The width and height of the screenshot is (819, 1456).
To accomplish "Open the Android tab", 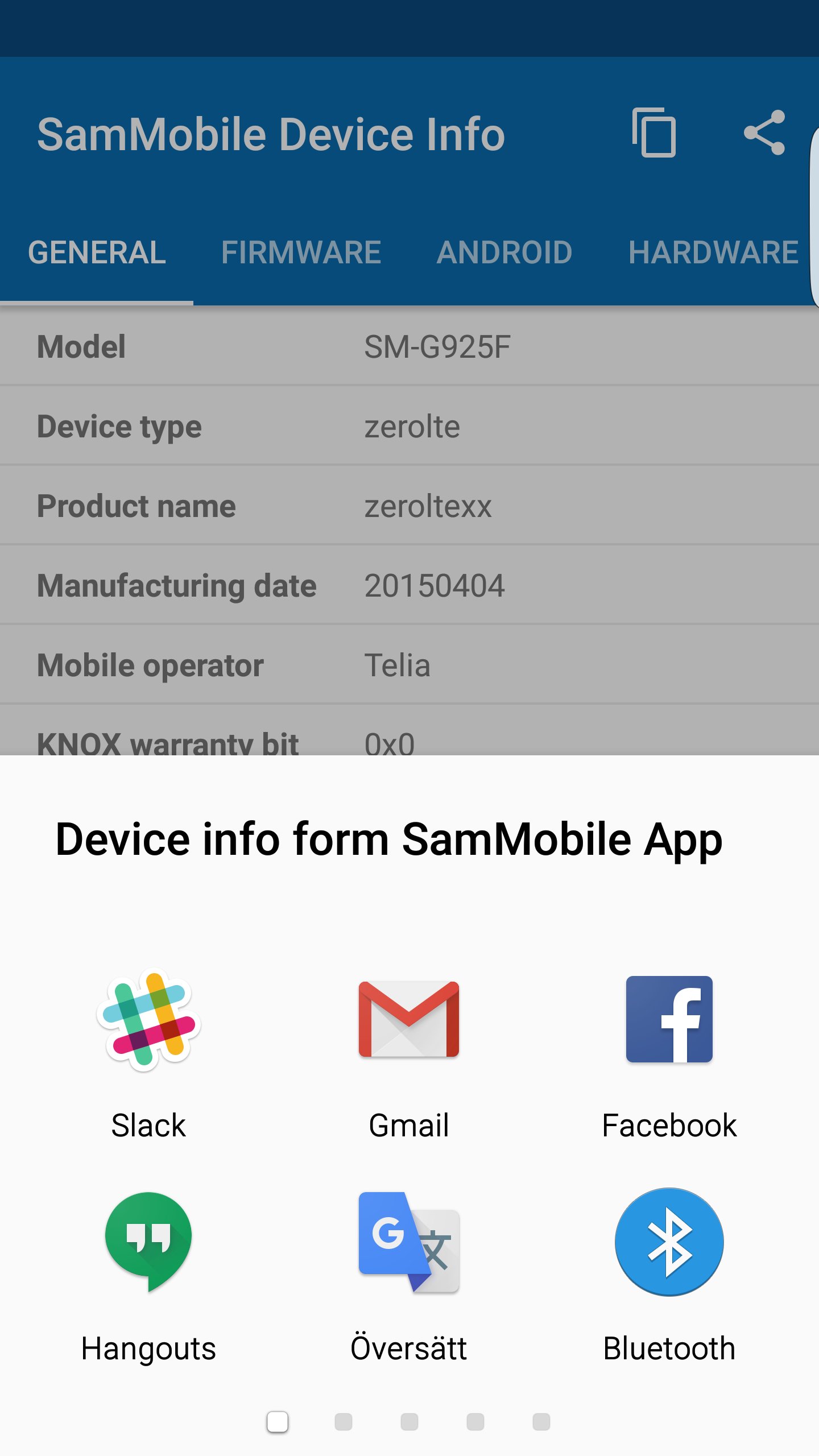I will click(504, 252).
